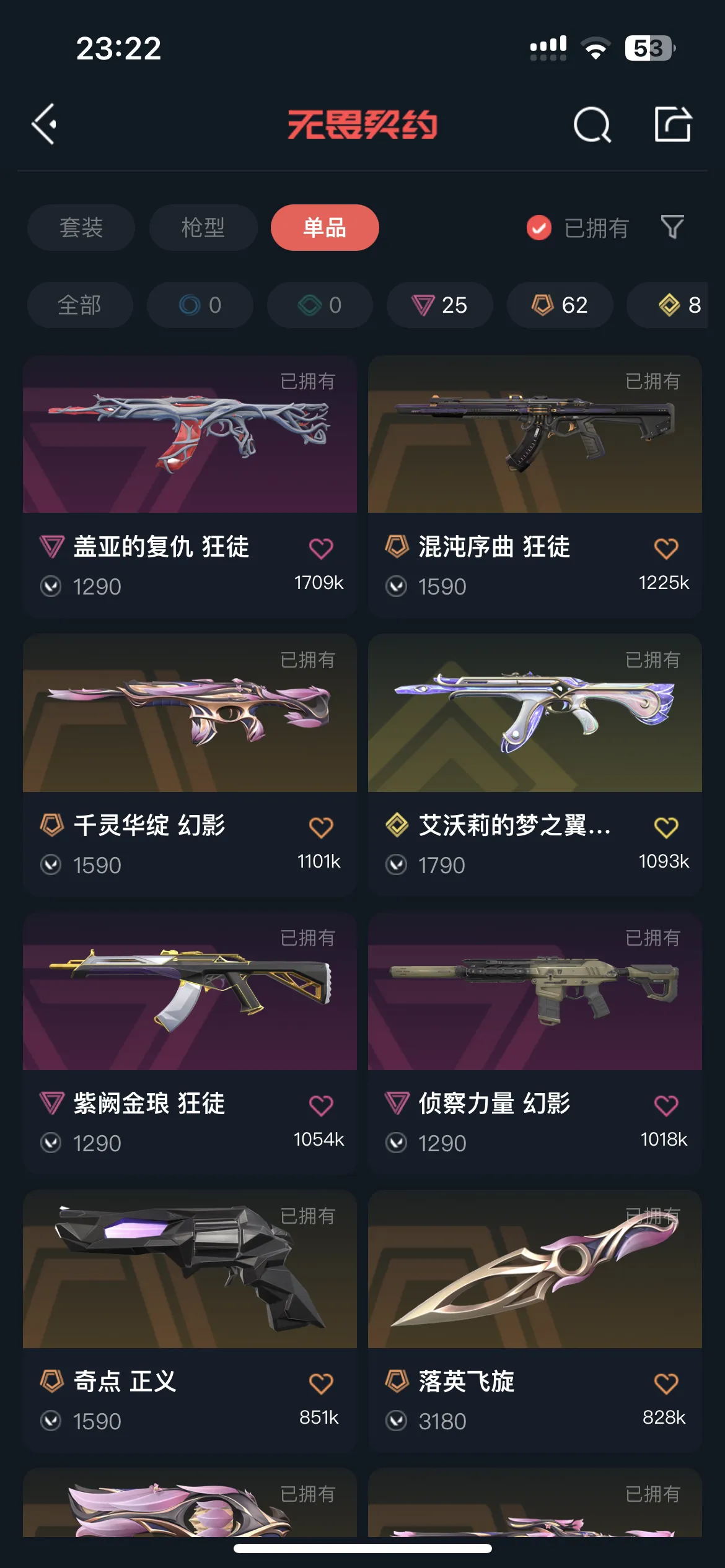This screenshot has height=1568, width=725.
Task: Select the 单品 tab
Action: [325, 228]
